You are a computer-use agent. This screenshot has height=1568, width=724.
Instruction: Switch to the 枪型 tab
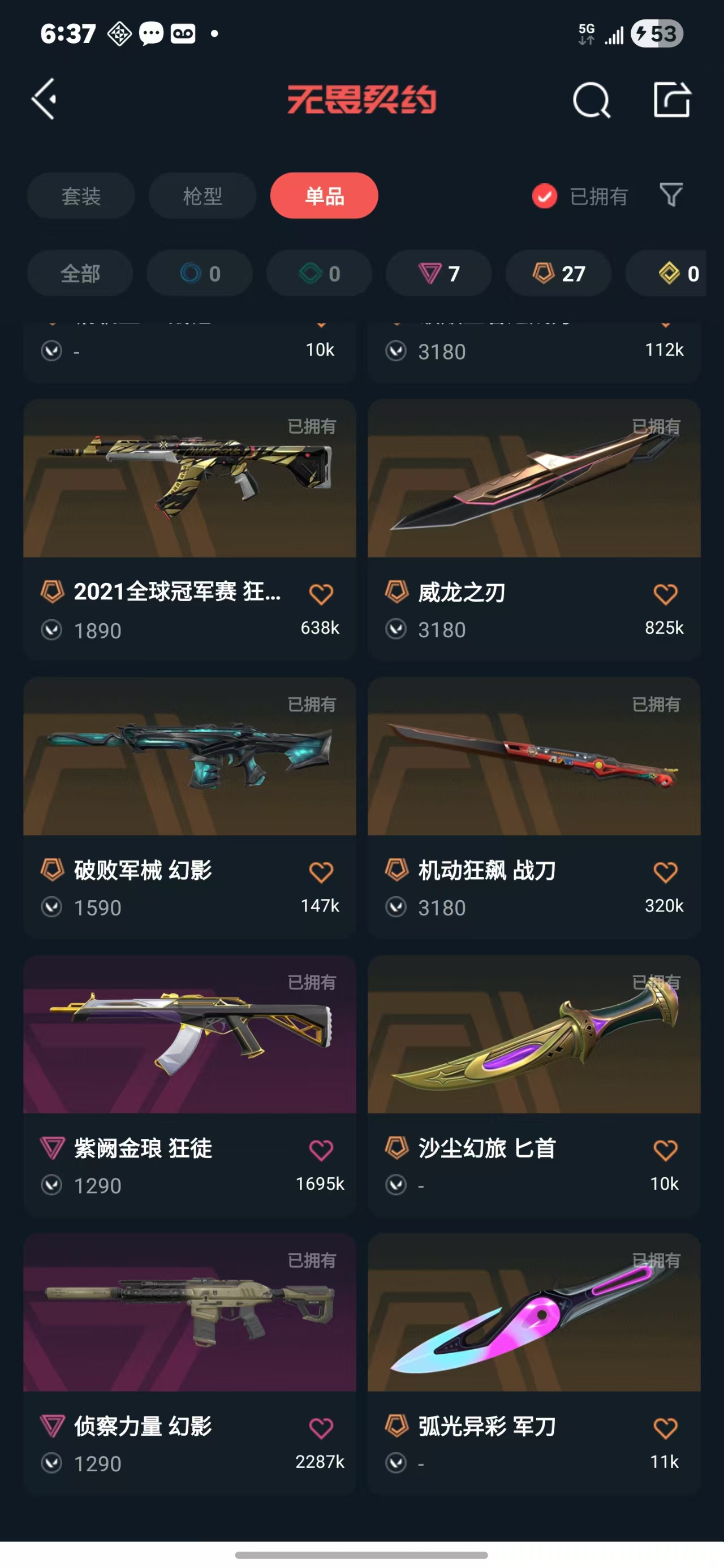(x=202, y=196)
